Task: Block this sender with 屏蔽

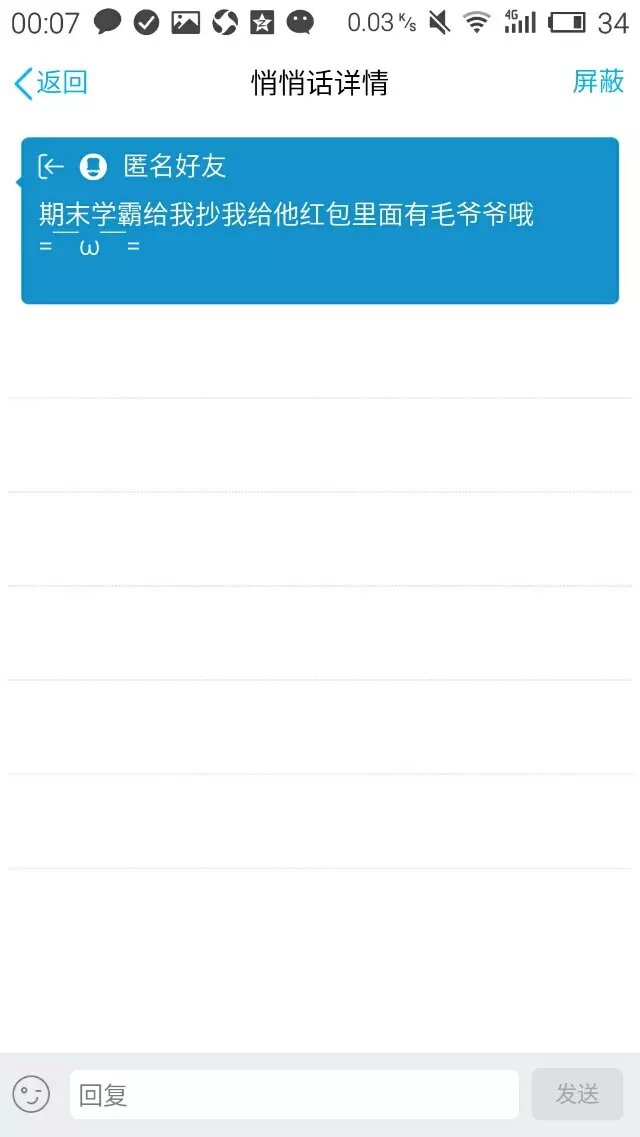Action: tap(598, 82)
